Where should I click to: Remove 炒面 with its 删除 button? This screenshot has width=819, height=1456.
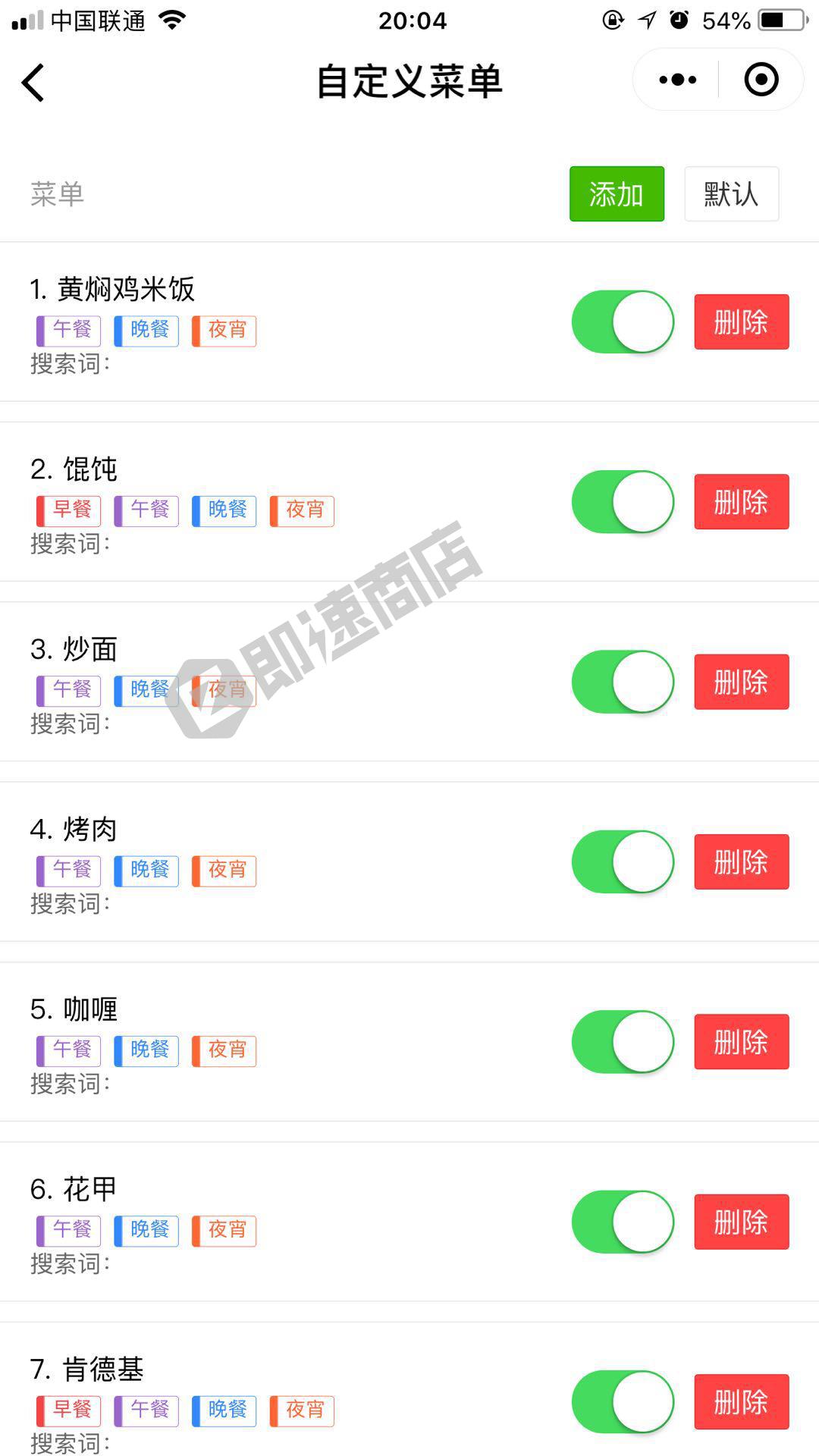coord(741,682)
